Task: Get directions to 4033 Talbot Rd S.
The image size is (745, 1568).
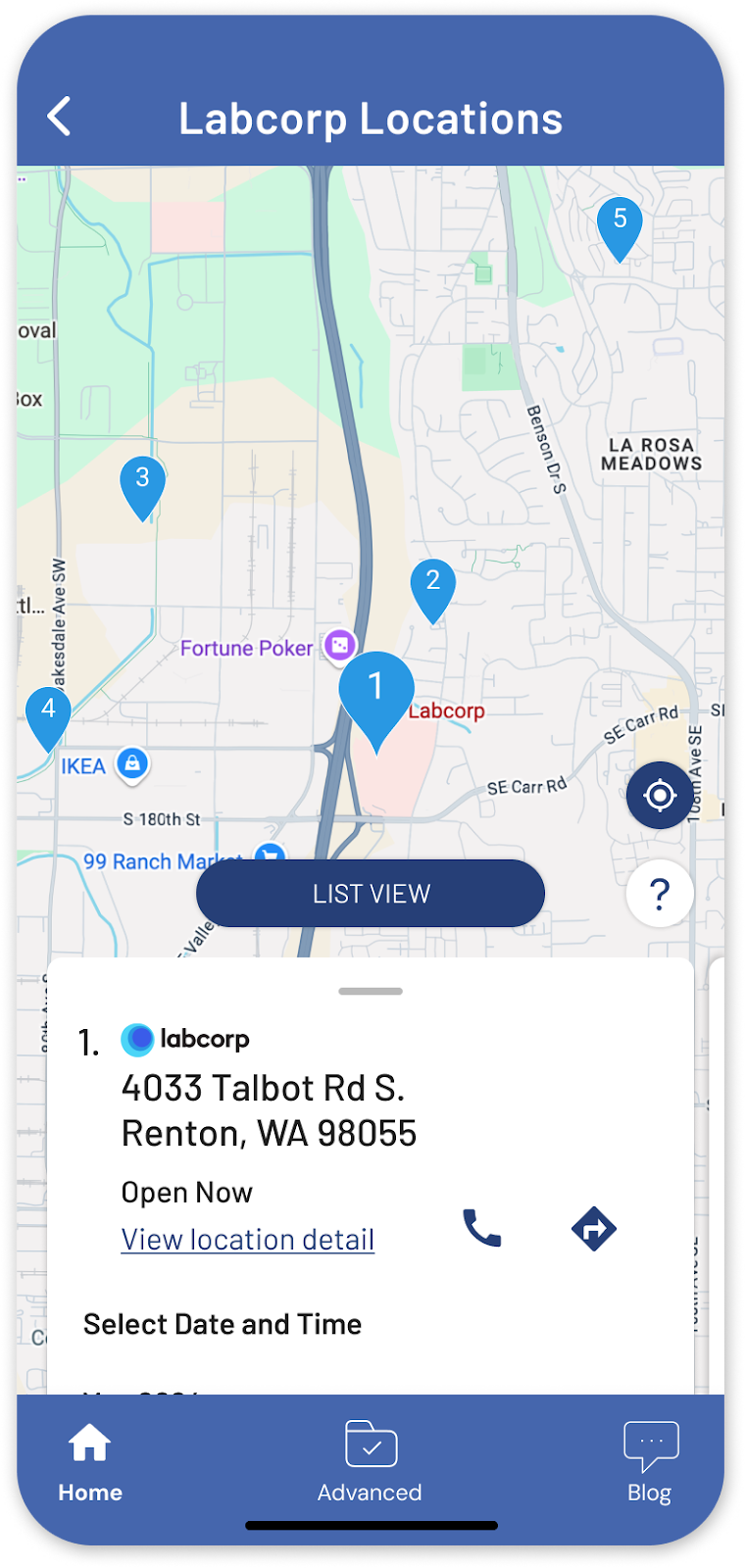Action: (x=594, y=1228)
